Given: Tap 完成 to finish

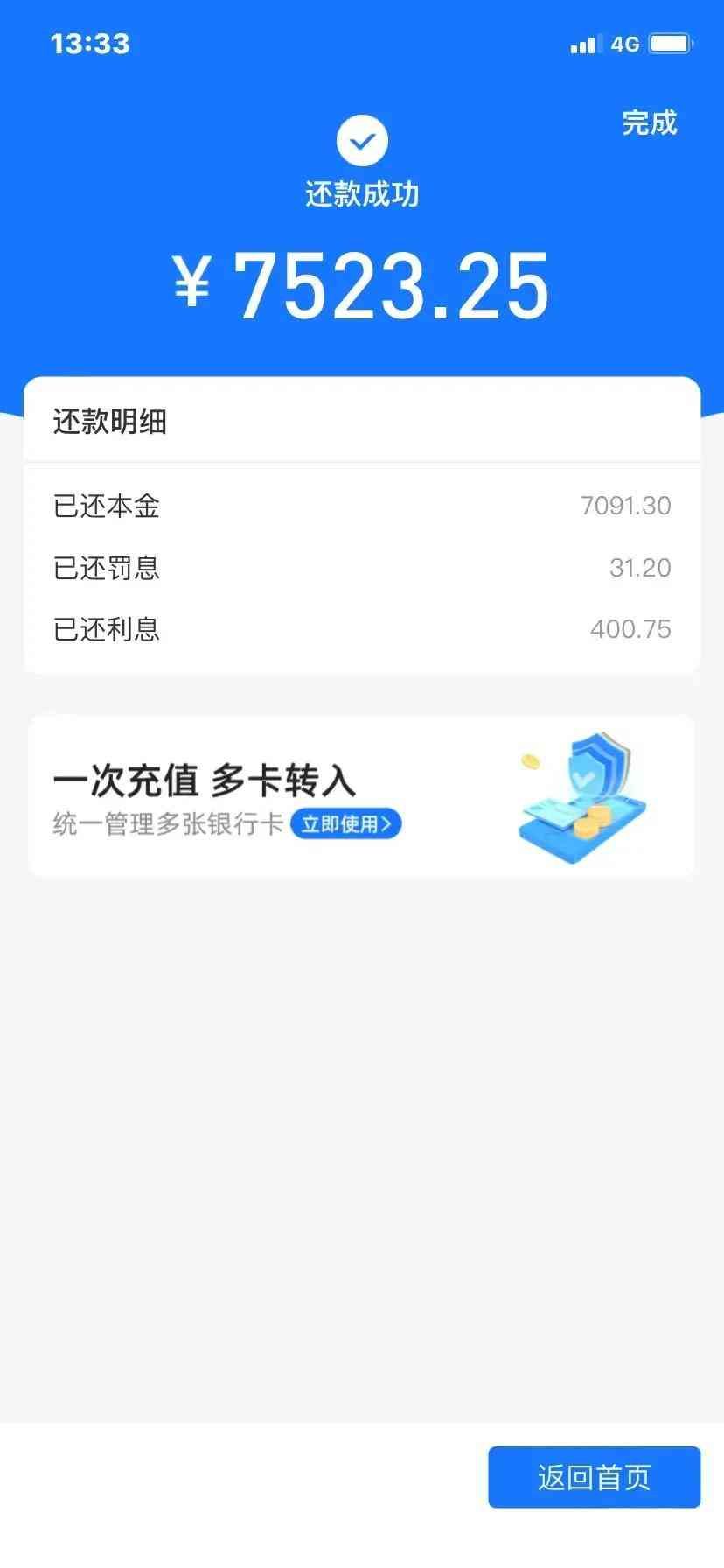Looking at the screenshot, I should (649, 122).
